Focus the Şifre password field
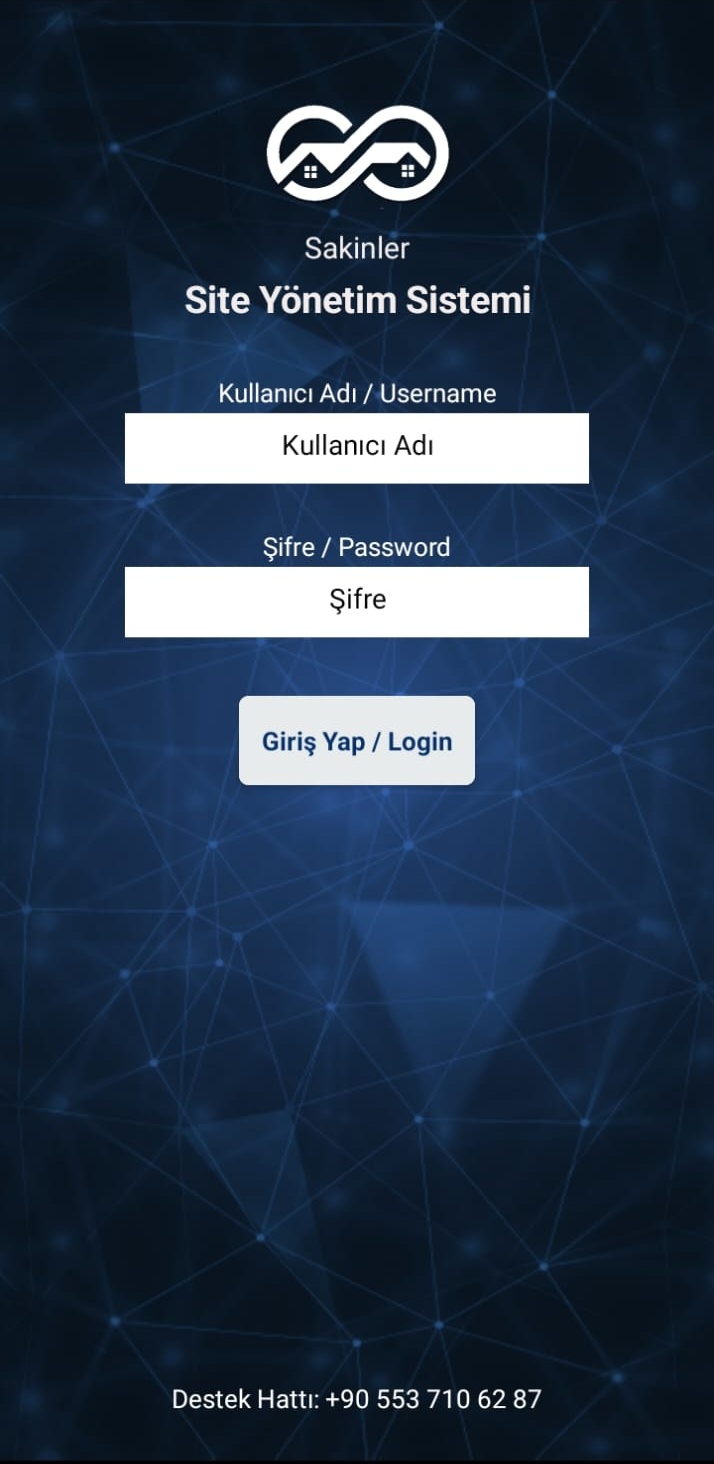The image size is (714, 1464). click(356, 601)
